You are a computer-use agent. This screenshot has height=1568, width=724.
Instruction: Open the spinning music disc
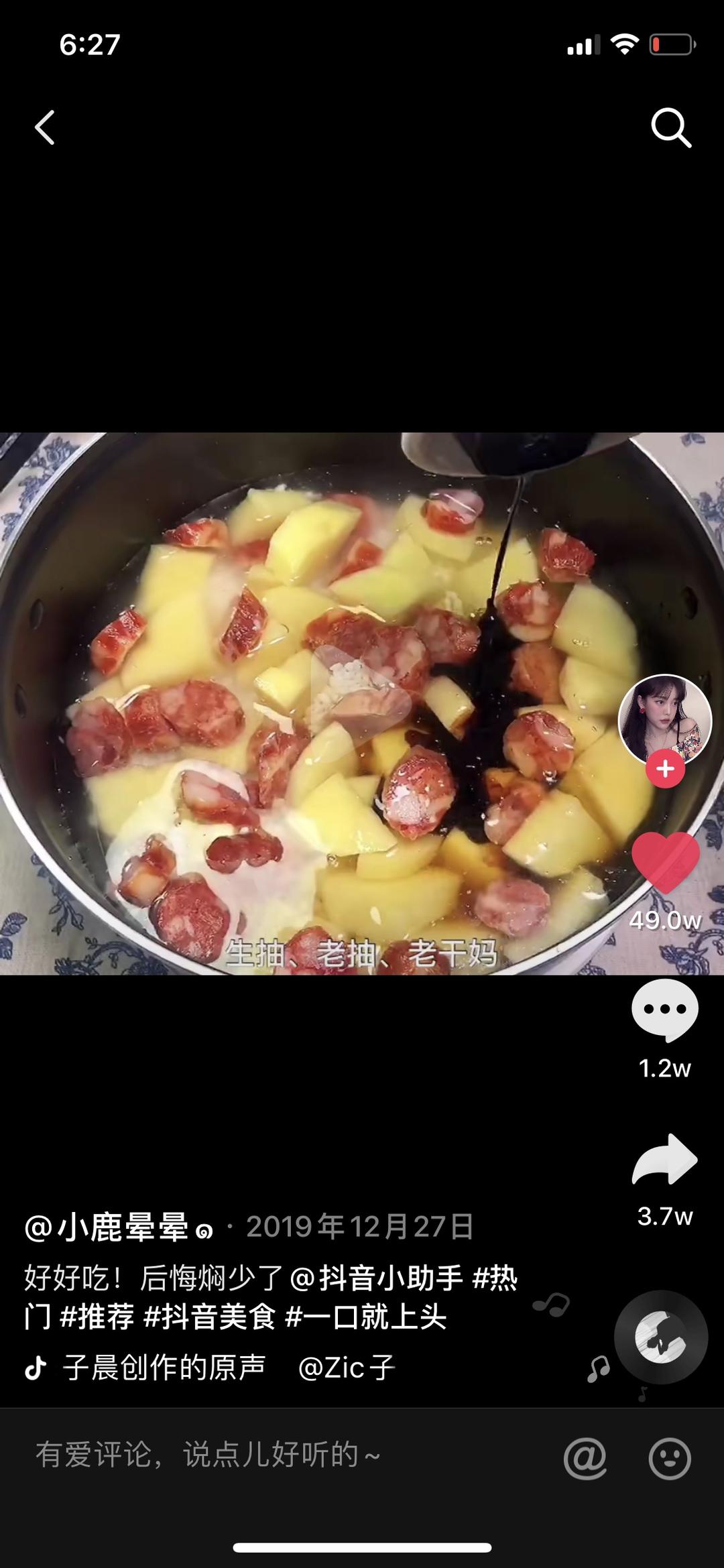coord(660,1337)
